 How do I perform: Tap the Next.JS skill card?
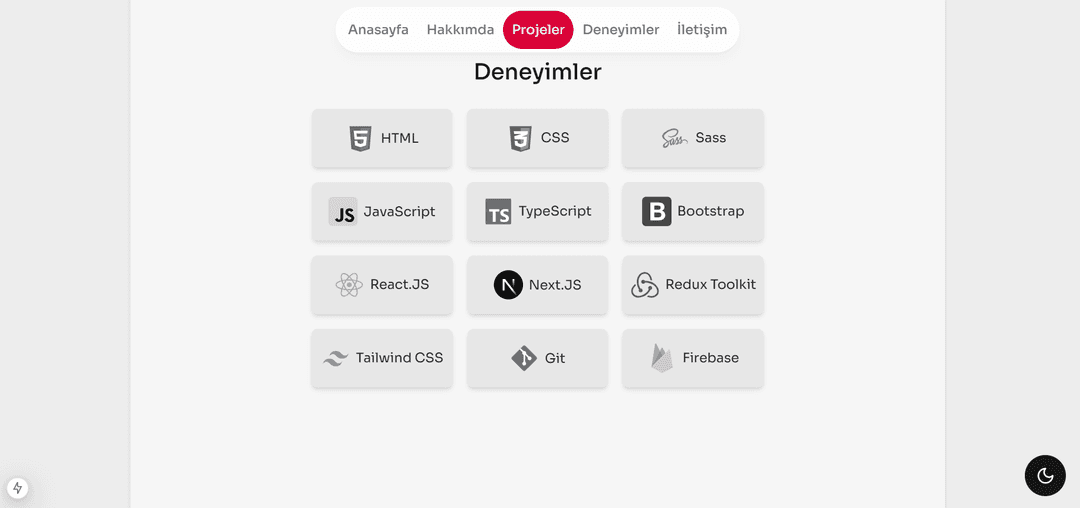(x=537, y=285)
